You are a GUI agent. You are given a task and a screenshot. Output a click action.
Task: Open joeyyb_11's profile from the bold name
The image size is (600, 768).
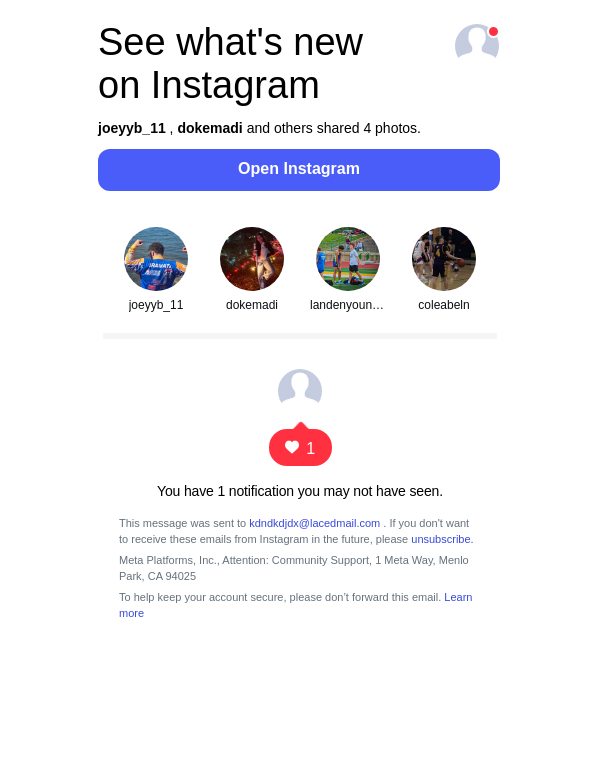point(132,128)
